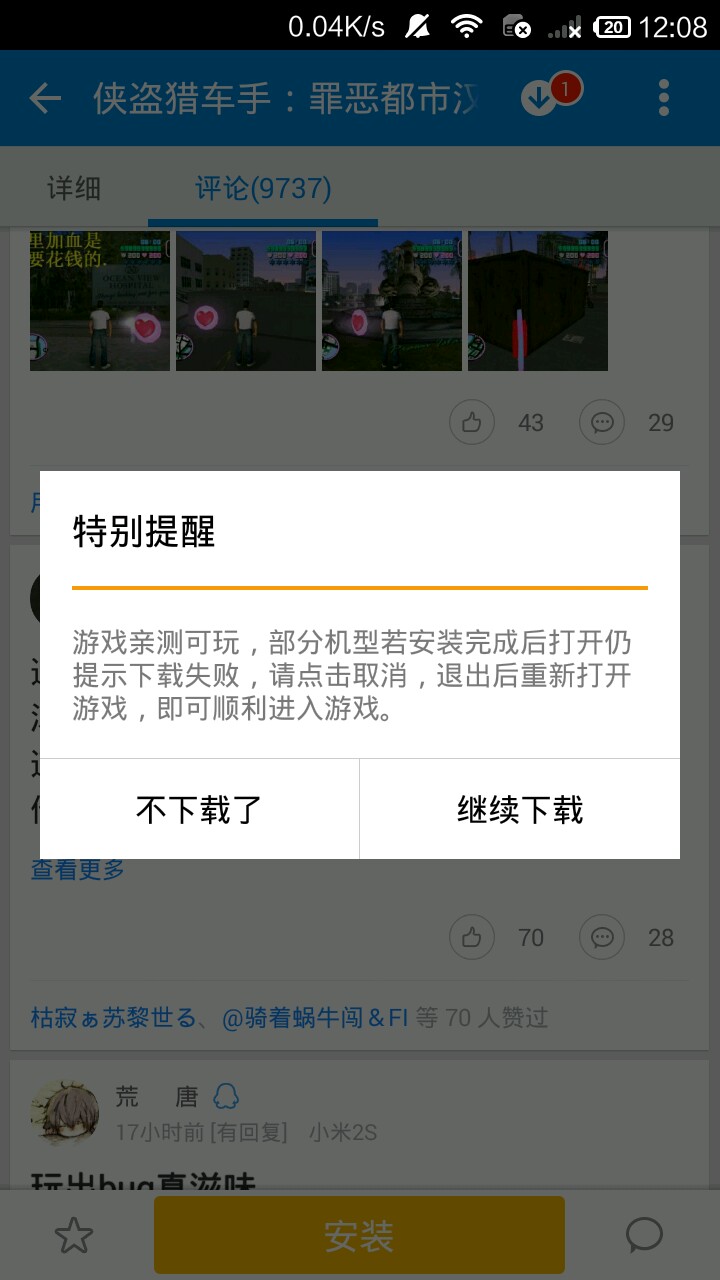Favorite the game with the star icon
Viewport: 720px width, 1280px height.
73,1236
